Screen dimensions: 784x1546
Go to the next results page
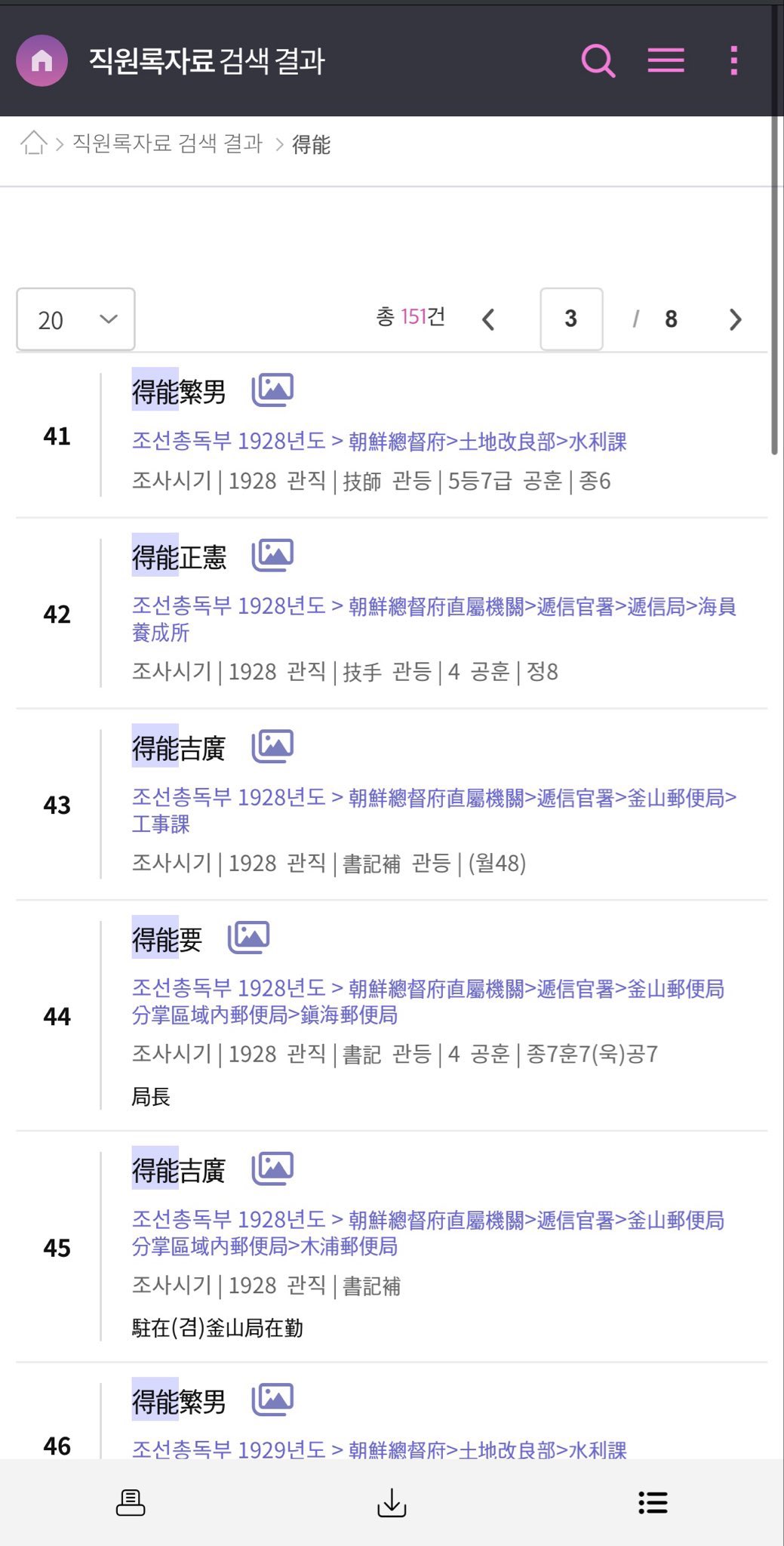(736, 319)
